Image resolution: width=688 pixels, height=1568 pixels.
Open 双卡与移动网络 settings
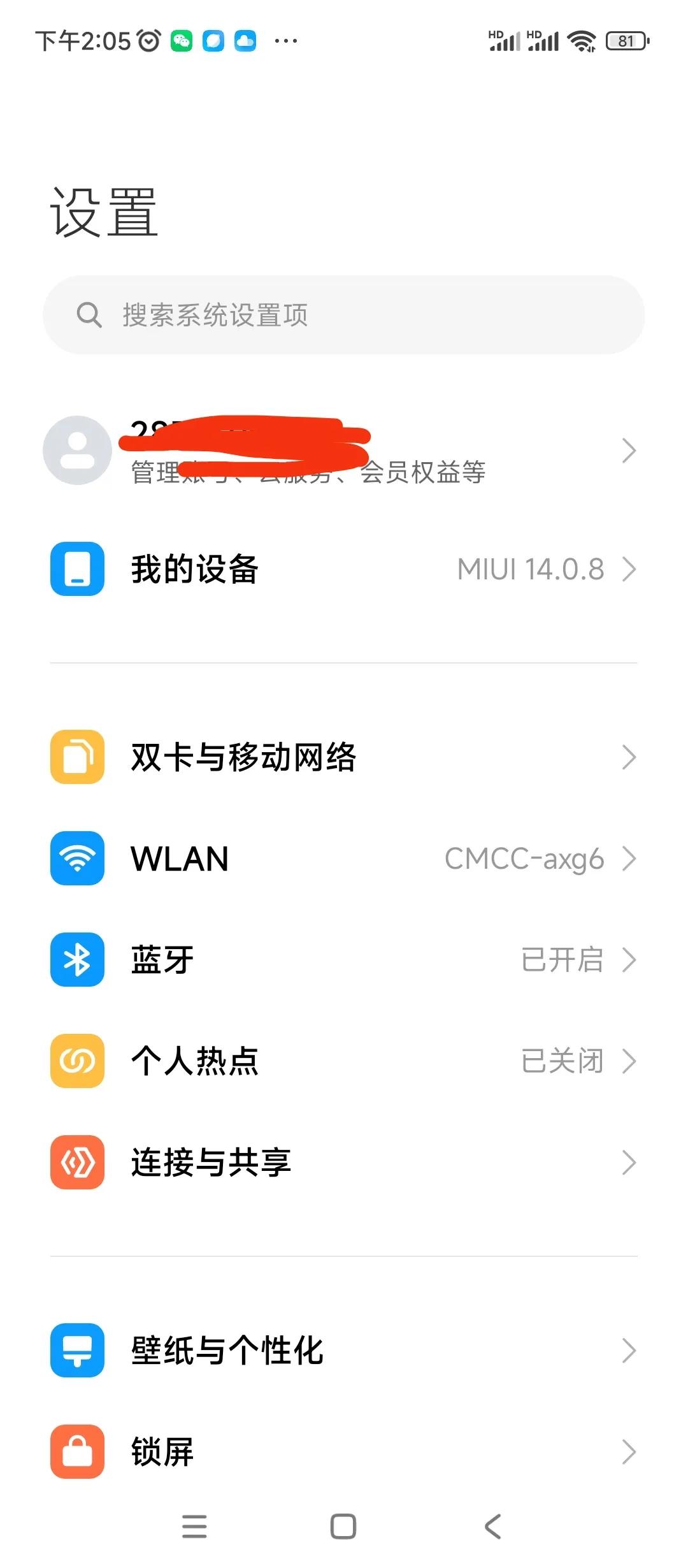[344, 757]
